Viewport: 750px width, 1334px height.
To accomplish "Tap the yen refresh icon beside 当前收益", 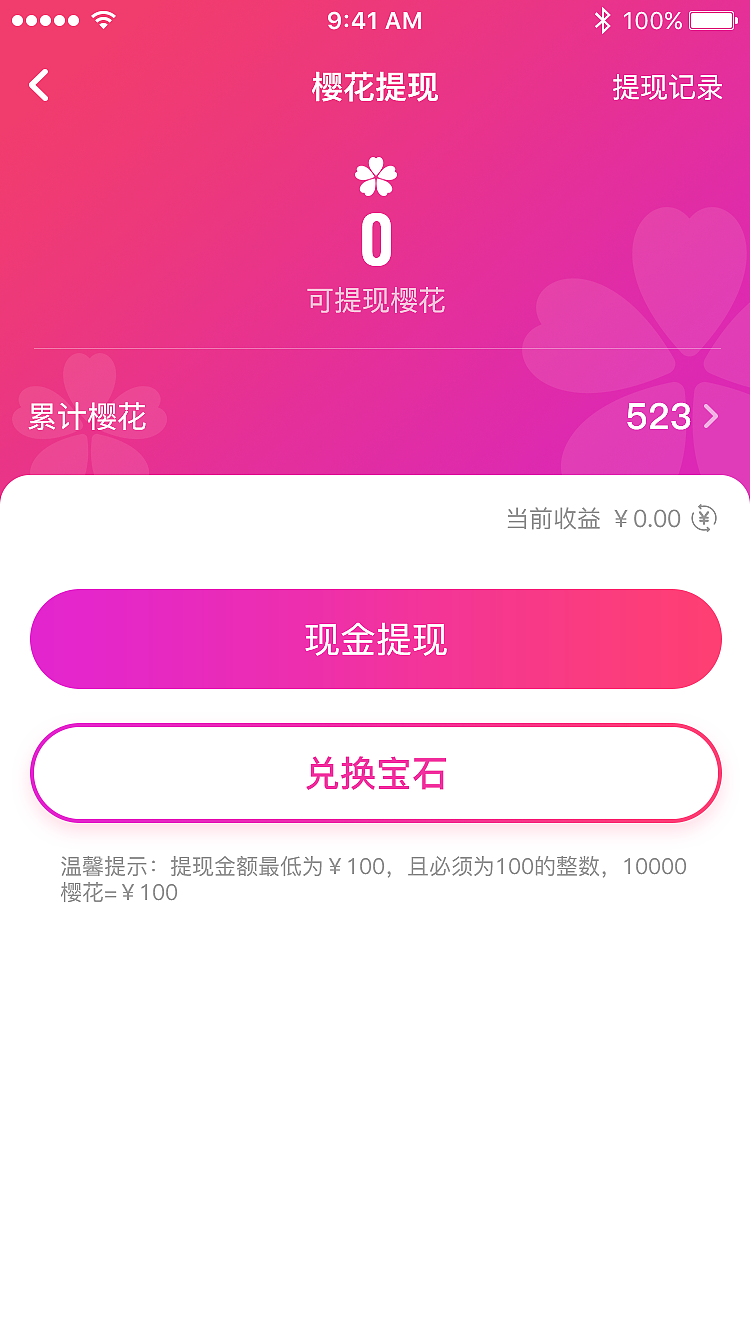I will [706, 518].
